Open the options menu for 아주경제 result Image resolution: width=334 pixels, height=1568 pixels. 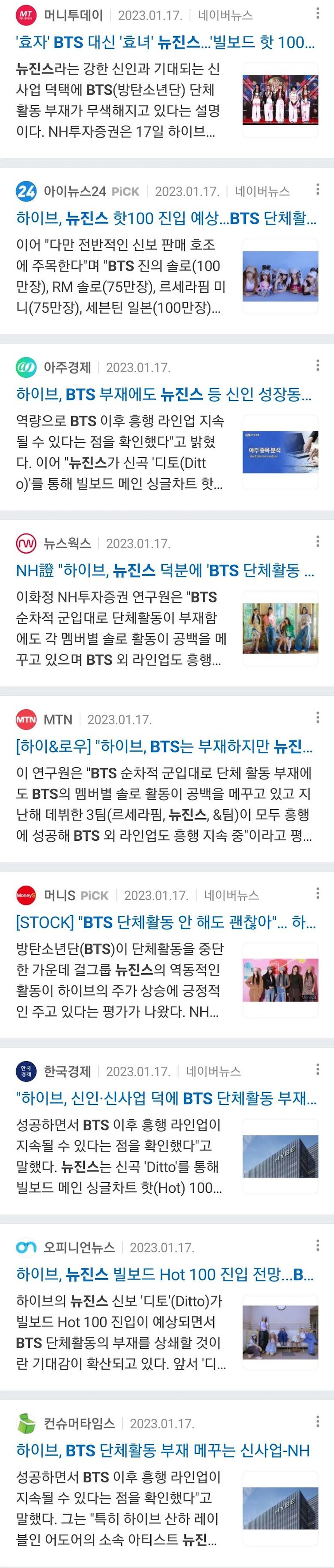pyautogui.click(x=318, y=365)
